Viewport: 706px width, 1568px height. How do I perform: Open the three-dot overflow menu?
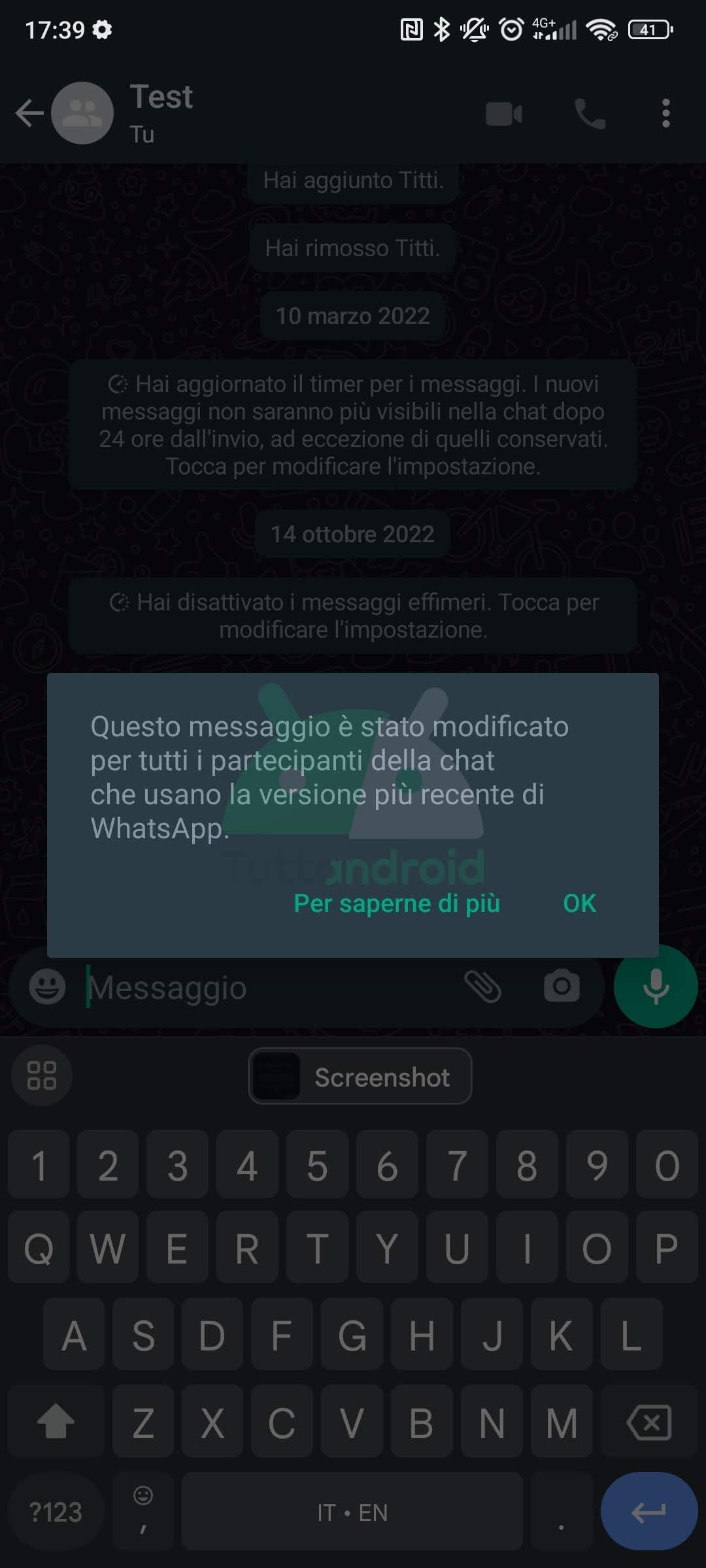tap(665, 114)
